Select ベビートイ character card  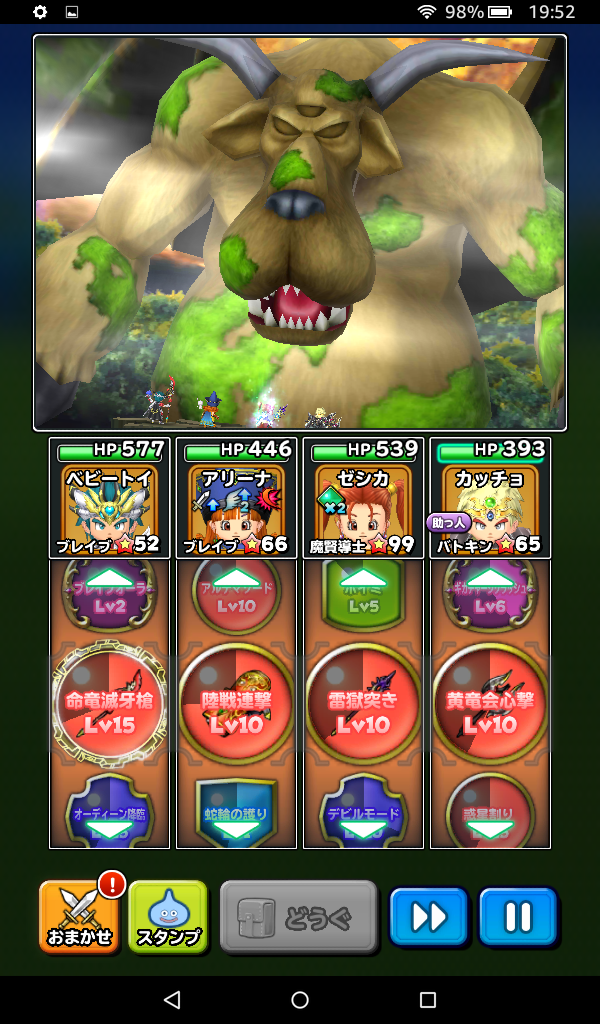[109, 498]
